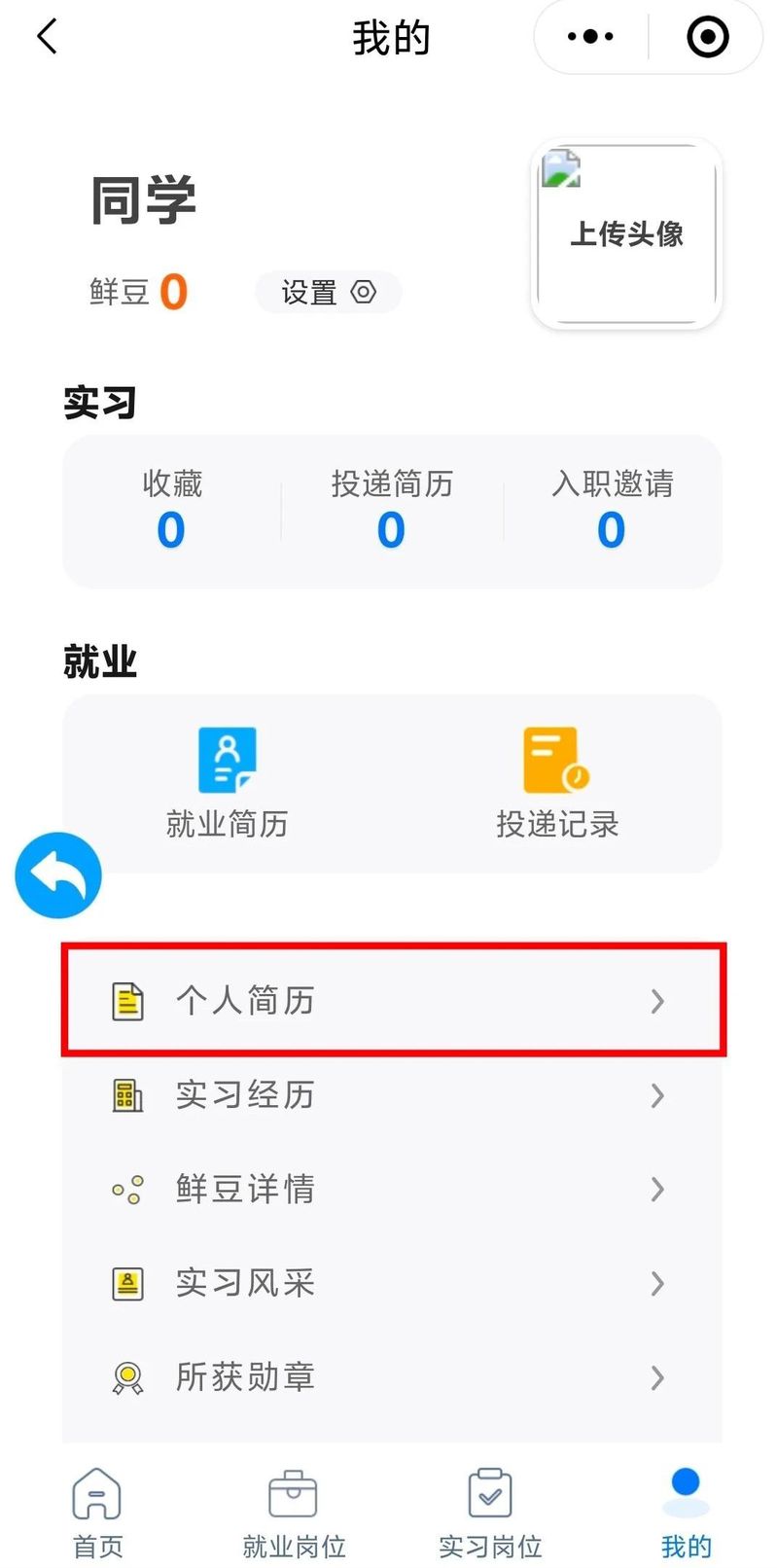The height and width of the screenshot is (1568, 777).
Task: Check 入职邀请 job invitations
Action: coord(612,510)
